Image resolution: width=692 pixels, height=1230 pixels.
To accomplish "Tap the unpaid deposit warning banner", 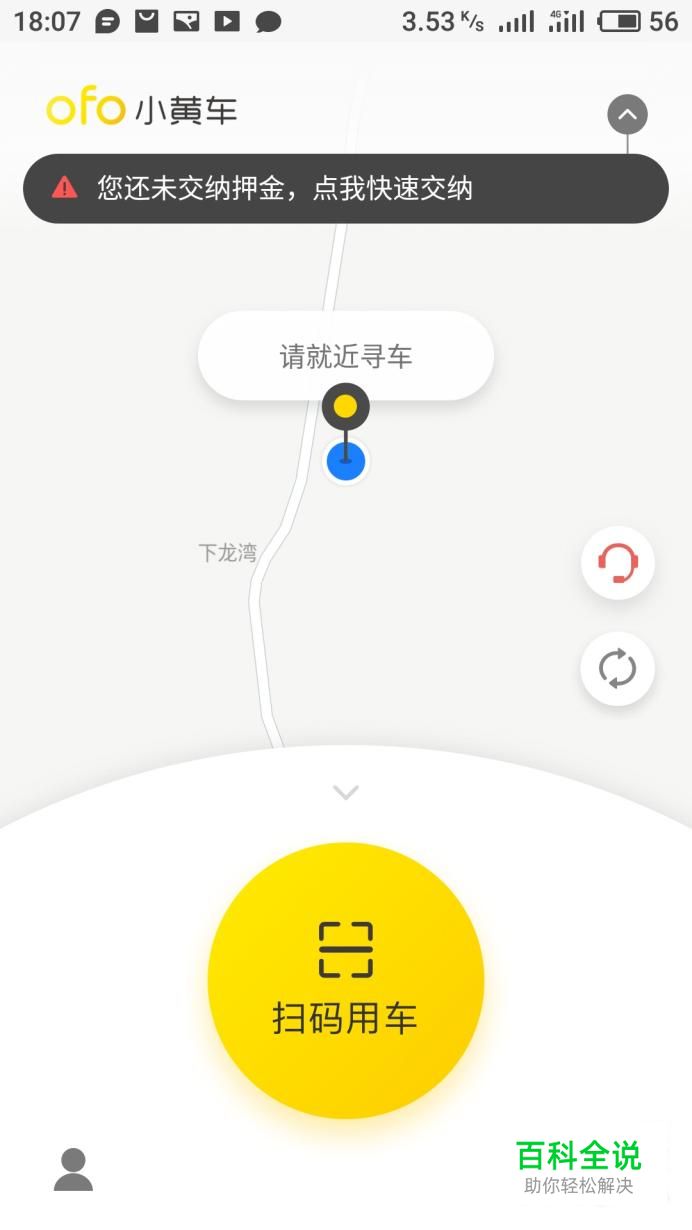I will (x=345, y=188).
